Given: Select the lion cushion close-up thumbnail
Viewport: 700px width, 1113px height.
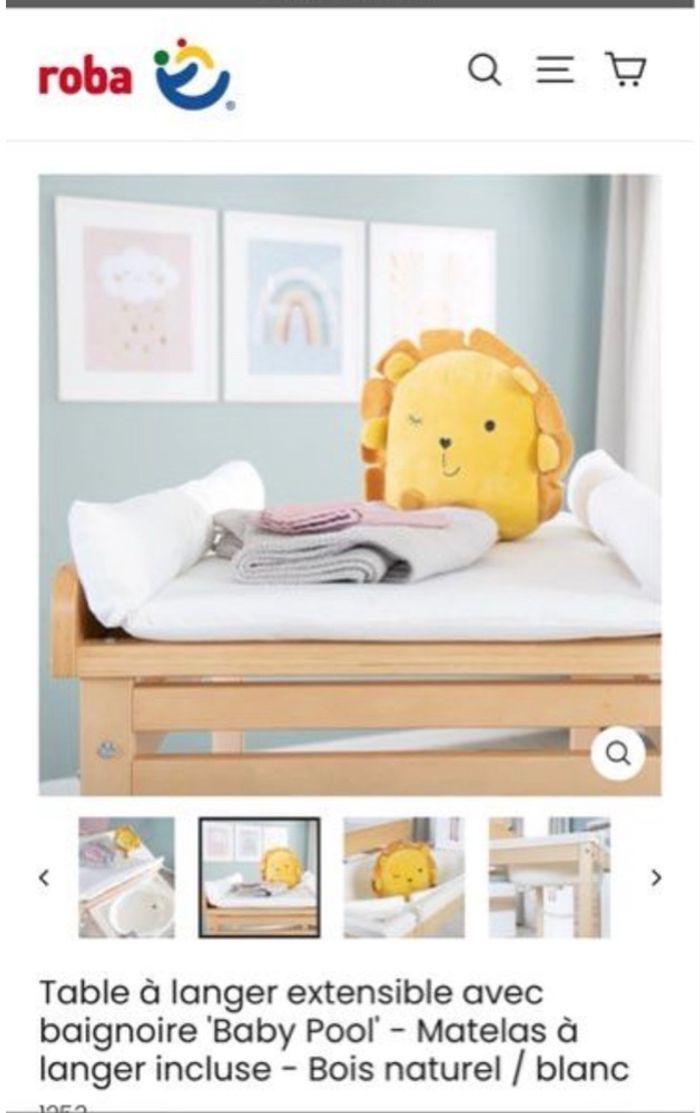Looking at the screenshot, I should (404, 878).
